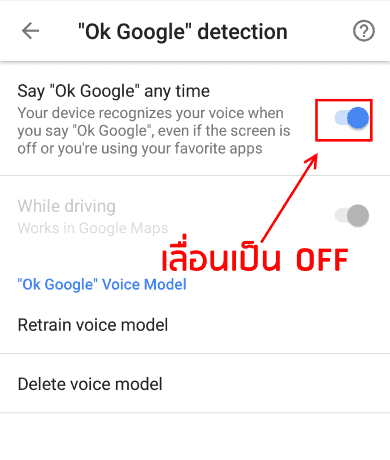The width and height of the screenshot is (390, 460).
Task: Open the help question mark icon
Action: pyautogui.click(x=364, y=31)
